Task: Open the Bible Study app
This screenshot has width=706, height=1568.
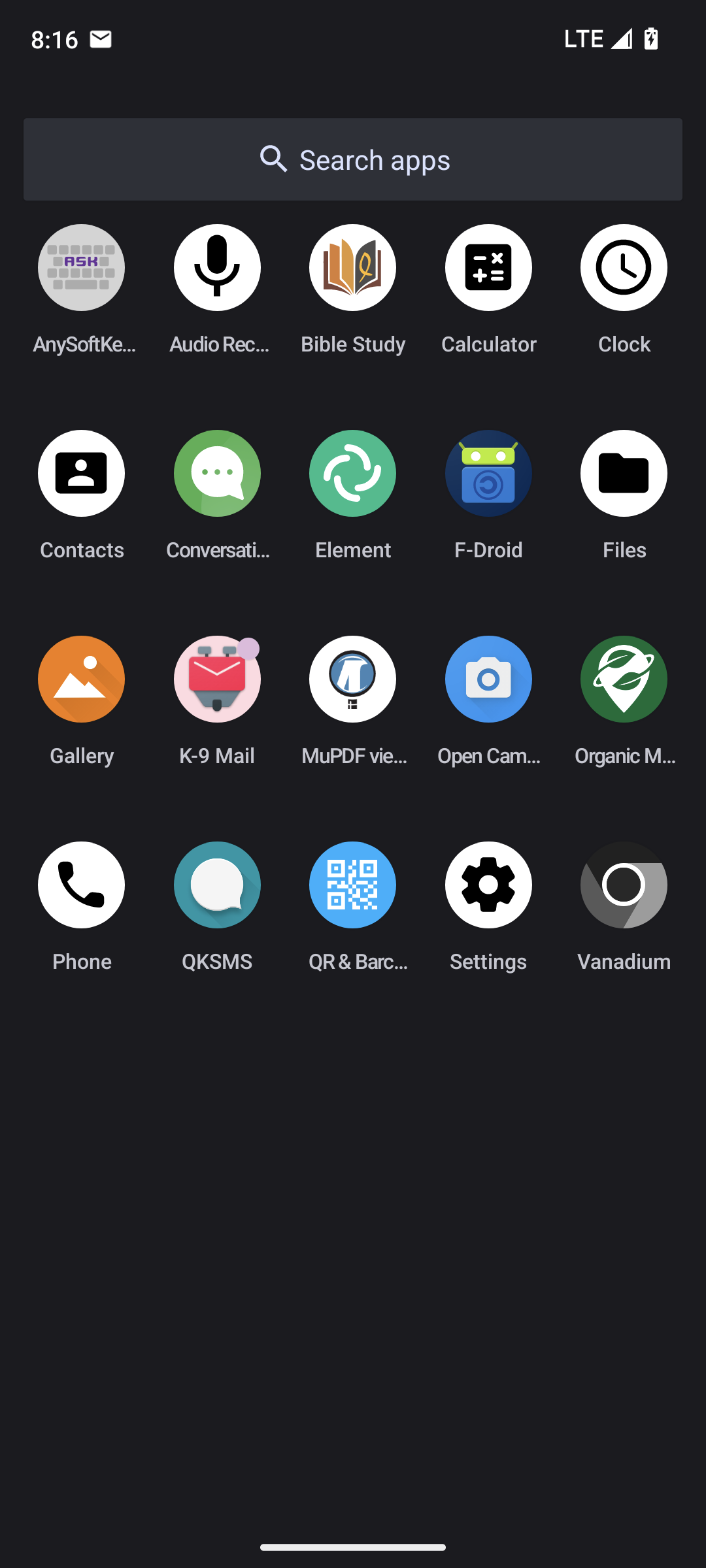Action: [353, 268]
